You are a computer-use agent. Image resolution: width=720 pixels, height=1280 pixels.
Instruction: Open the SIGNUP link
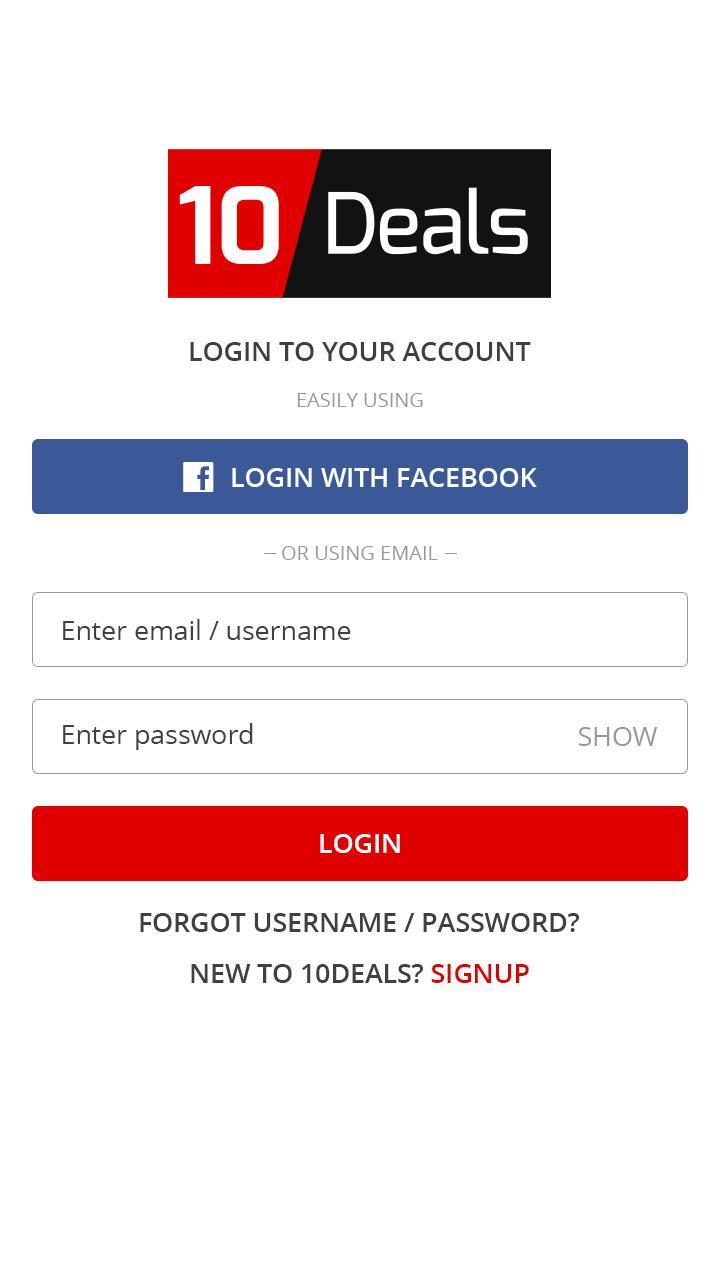pyautogui.click(x=480, y=973)
